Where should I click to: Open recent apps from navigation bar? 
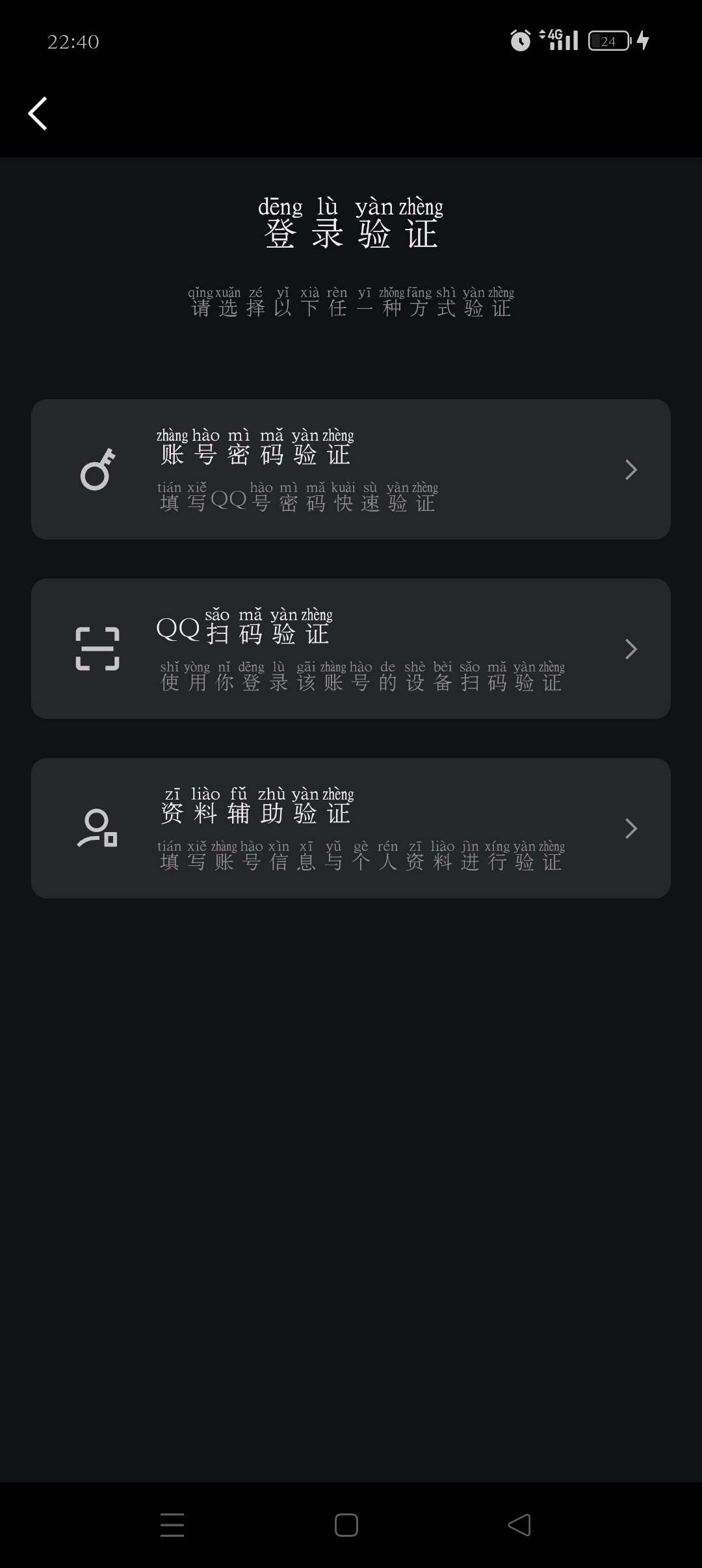click(x=172, y=1525)
